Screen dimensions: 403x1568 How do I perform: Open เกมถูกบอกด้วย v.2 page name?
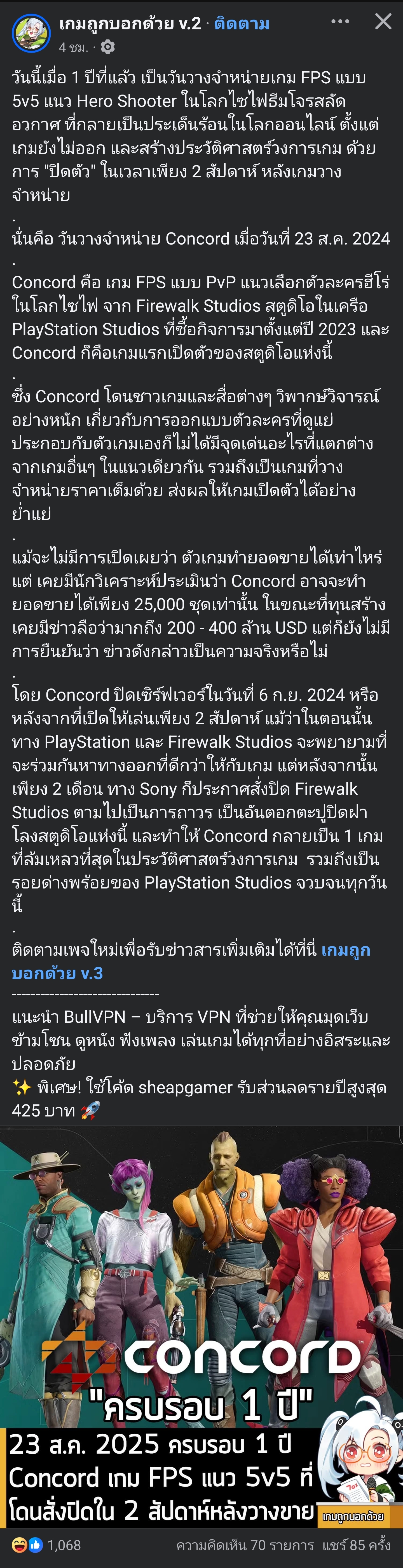pos(130,24)
